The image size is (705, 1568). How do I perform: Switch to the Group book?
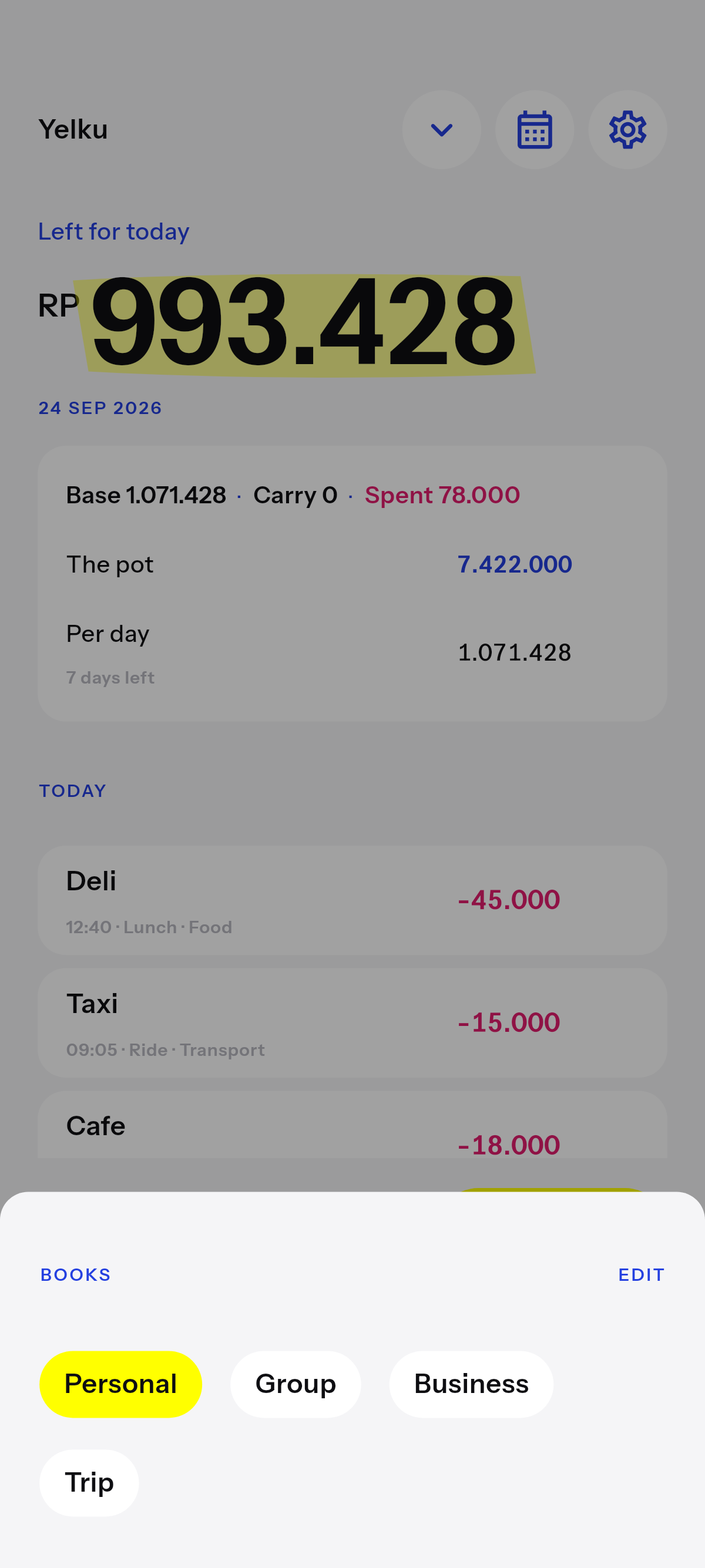[x=296, y=1384]
